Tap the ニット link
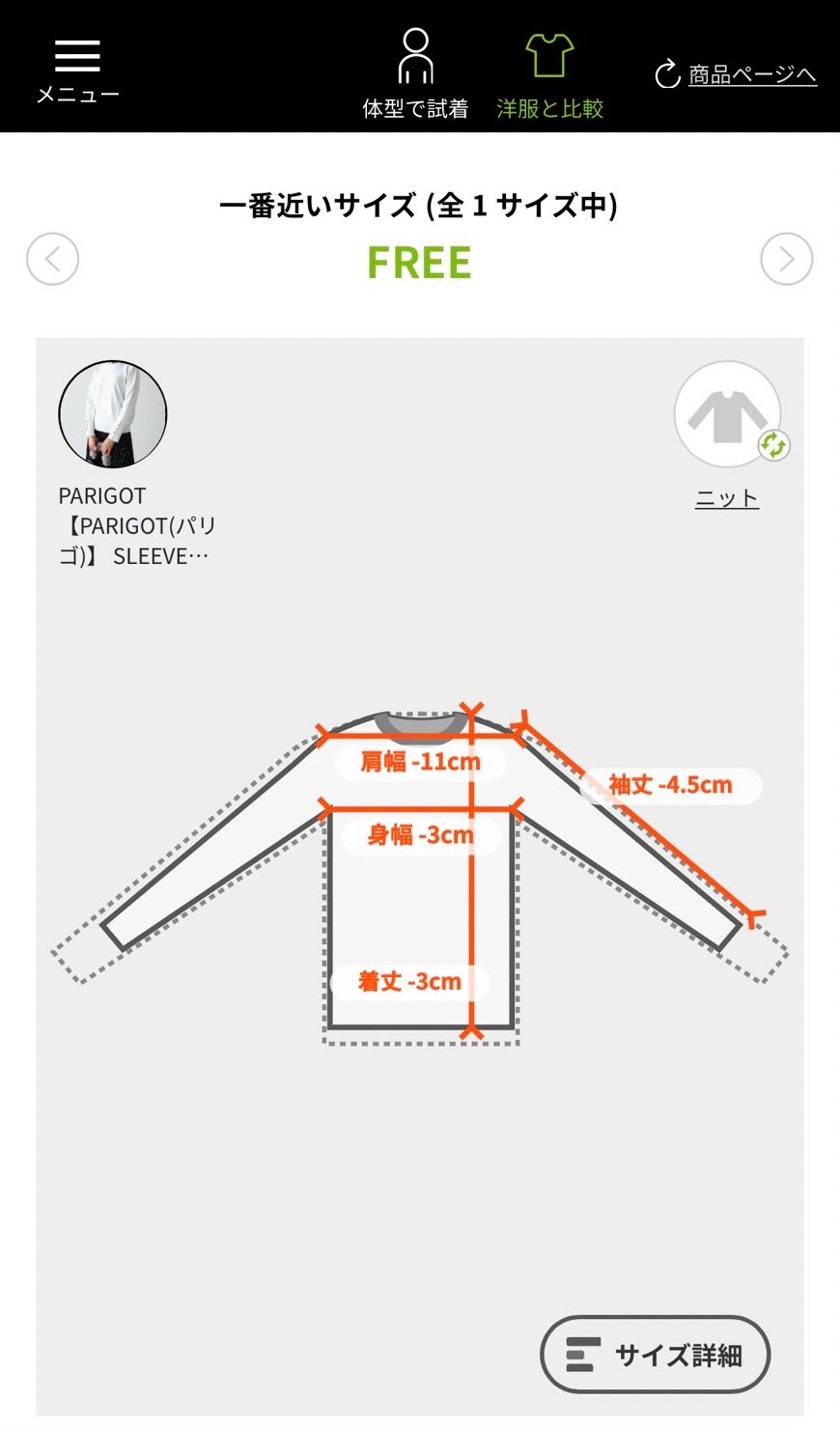 (727, 498)
